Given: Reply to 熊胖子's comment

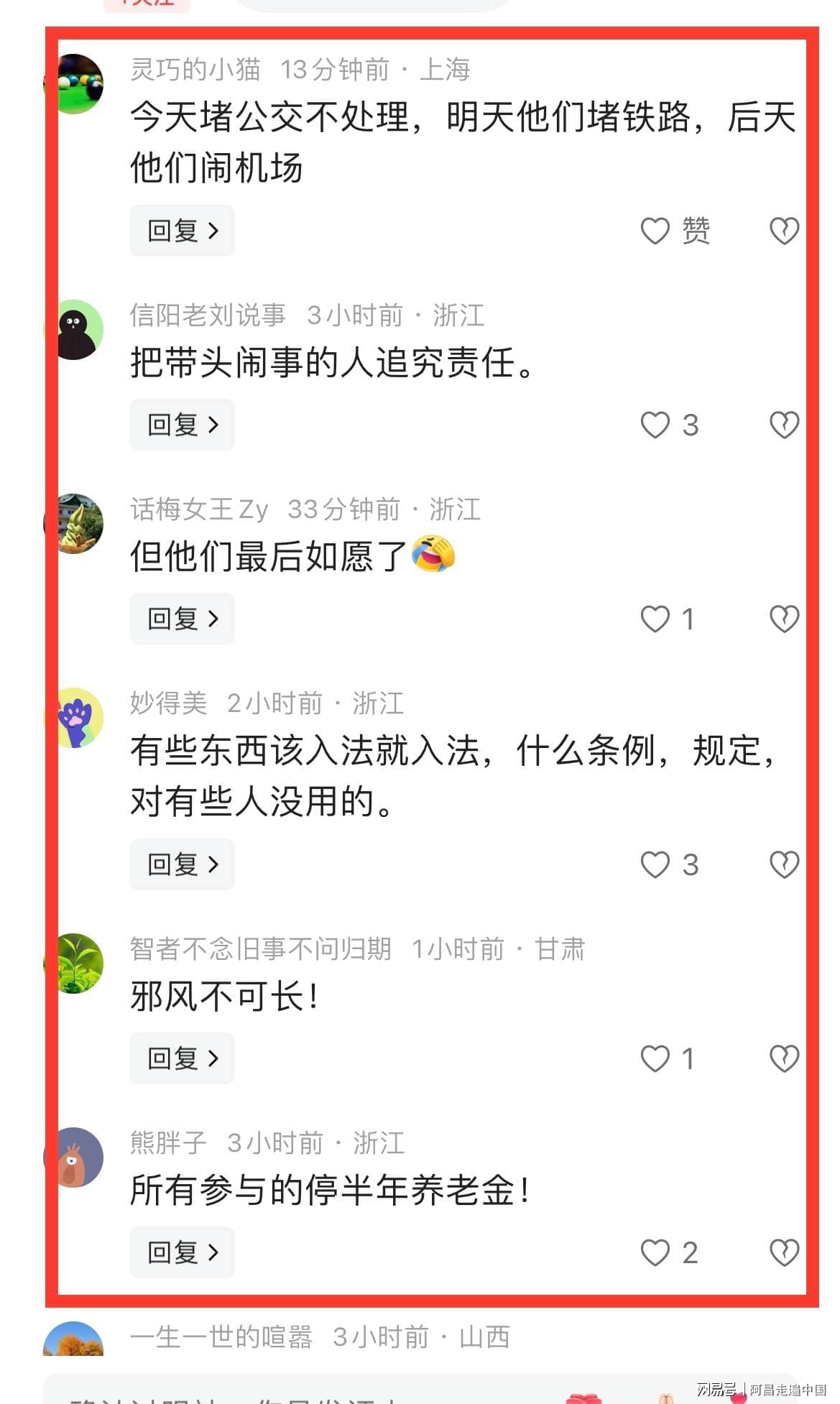Looking at the screenshot, I should (x=182, y=1252).
